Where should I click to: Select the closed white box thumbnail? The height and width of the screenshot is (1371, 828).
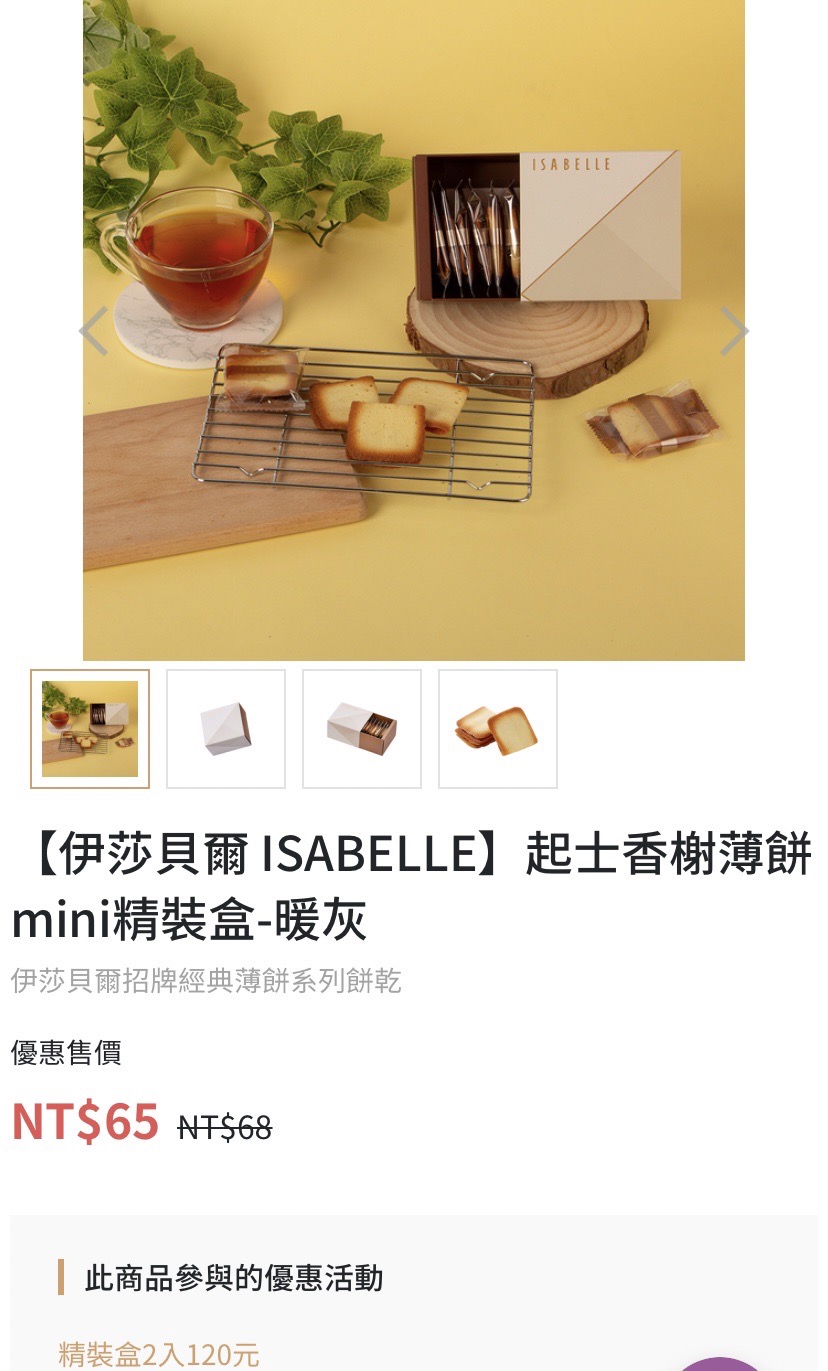226,729
